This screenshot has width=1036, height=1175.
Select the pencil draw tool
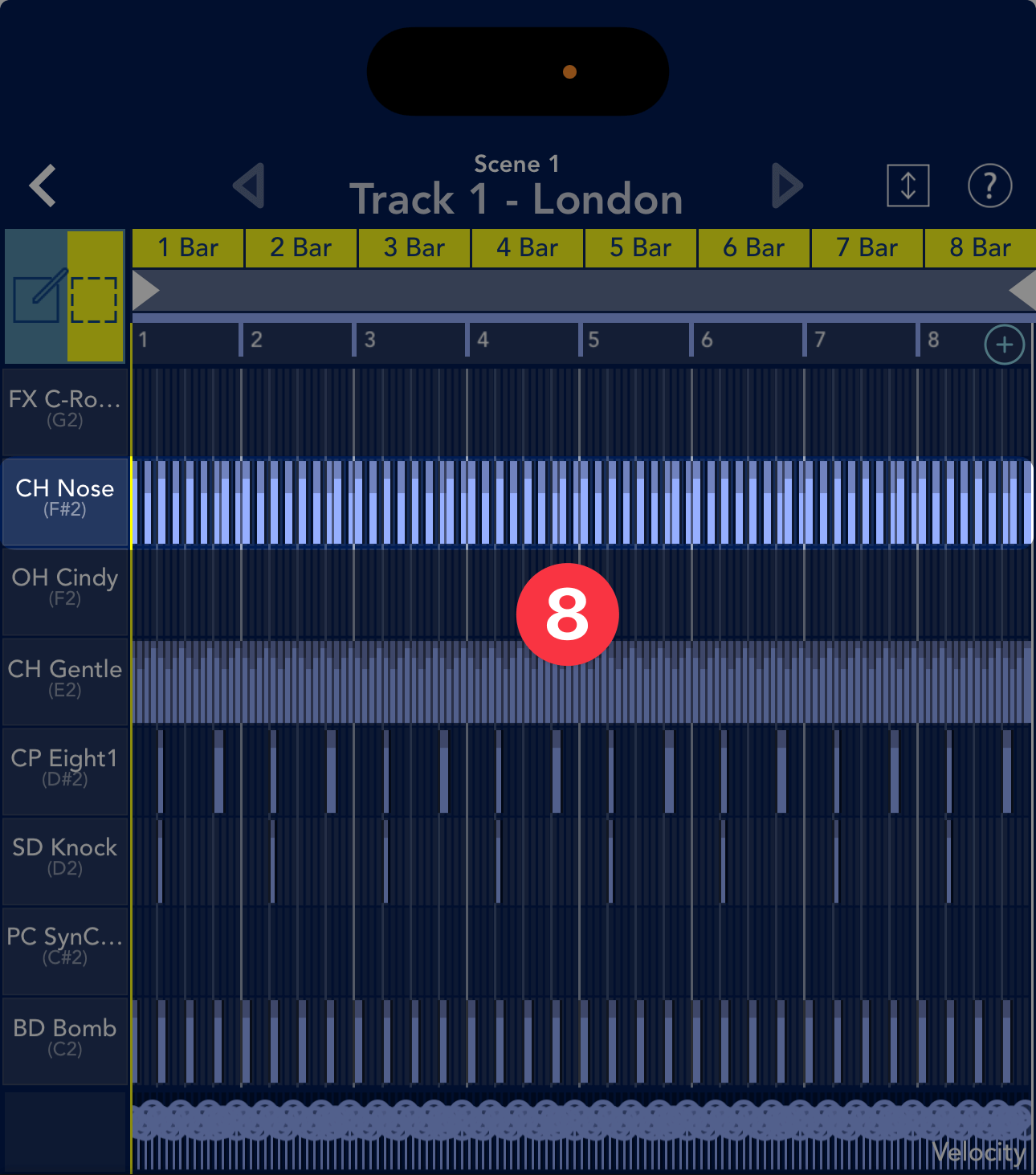pos(37,297)
